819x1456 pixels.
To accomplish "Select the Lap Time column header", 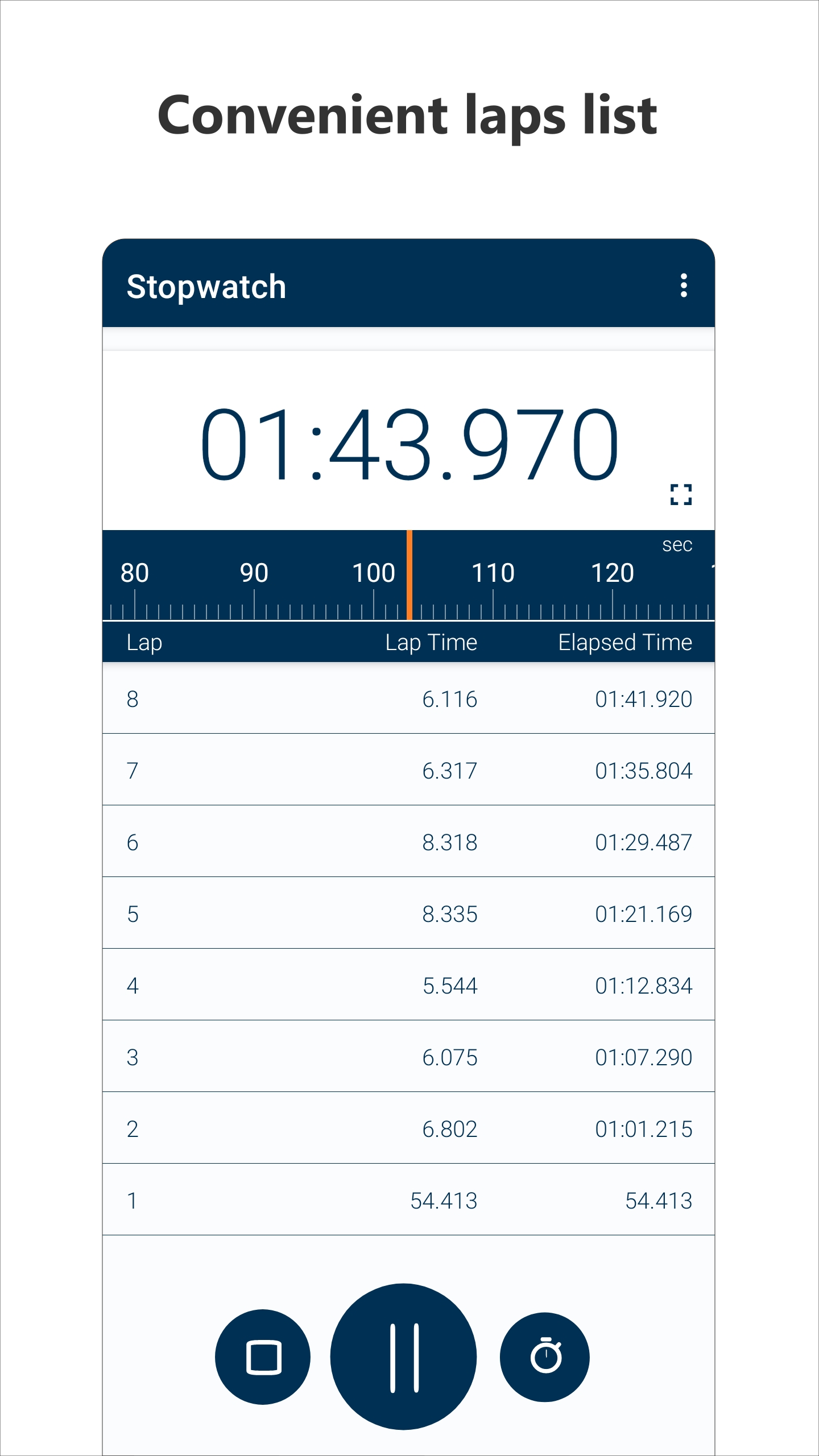I will click(x=431, y=643).
